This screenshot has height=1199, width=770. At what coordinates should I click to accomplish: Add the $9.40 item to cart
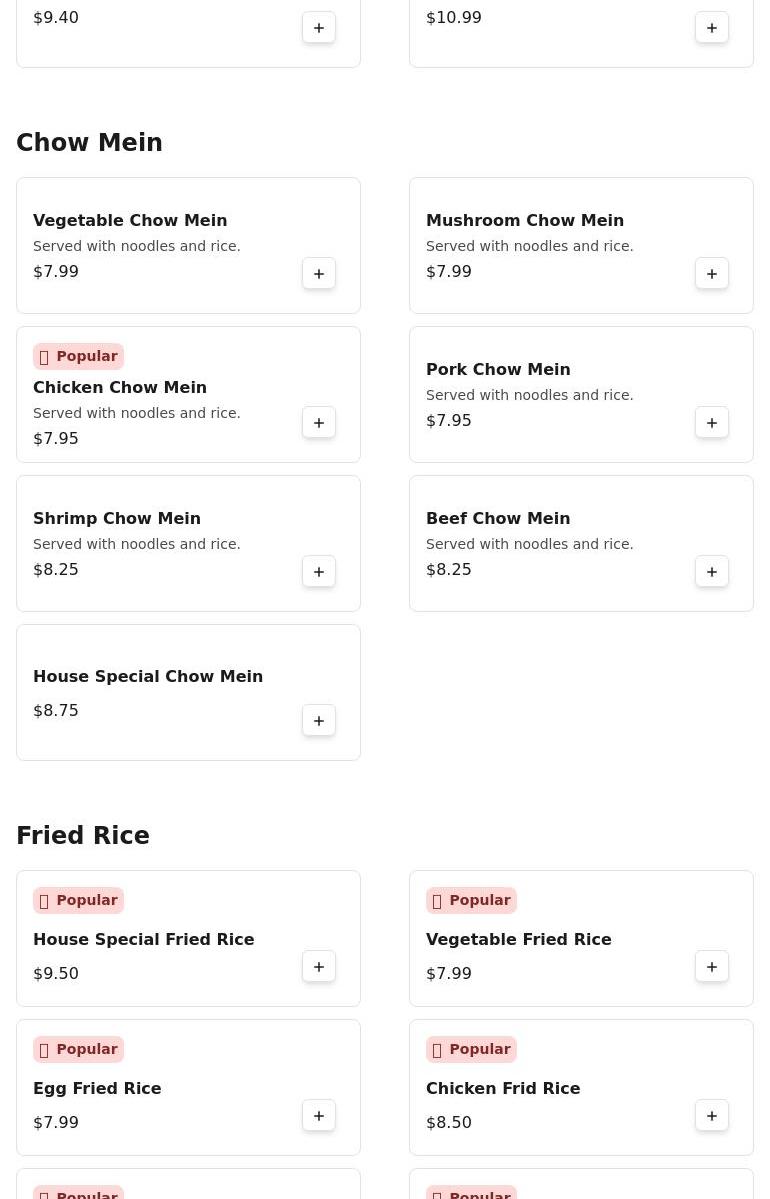pyautogui.click(x=319, y=28)
